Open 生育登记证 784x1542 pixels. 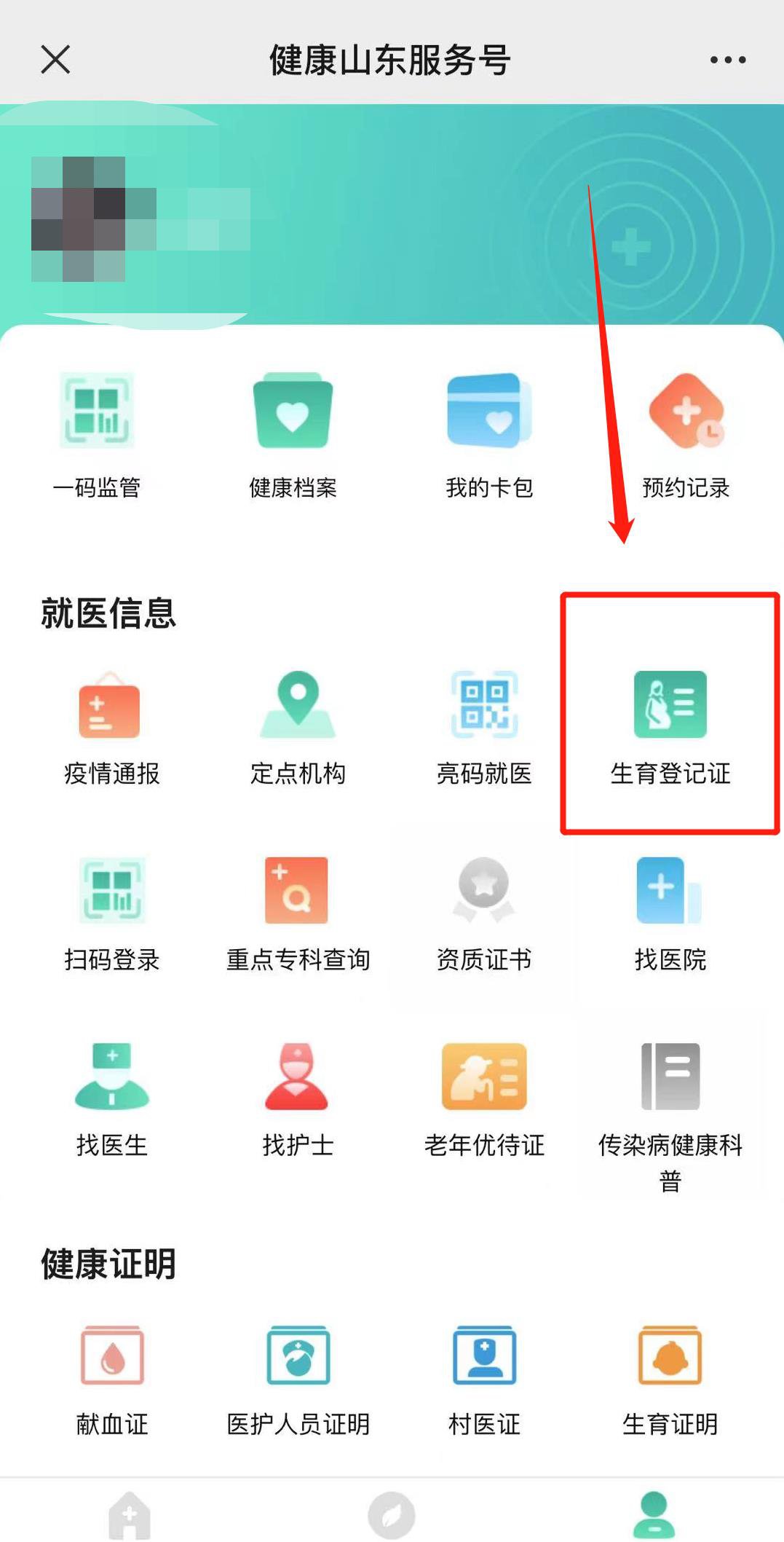point(670,727)
